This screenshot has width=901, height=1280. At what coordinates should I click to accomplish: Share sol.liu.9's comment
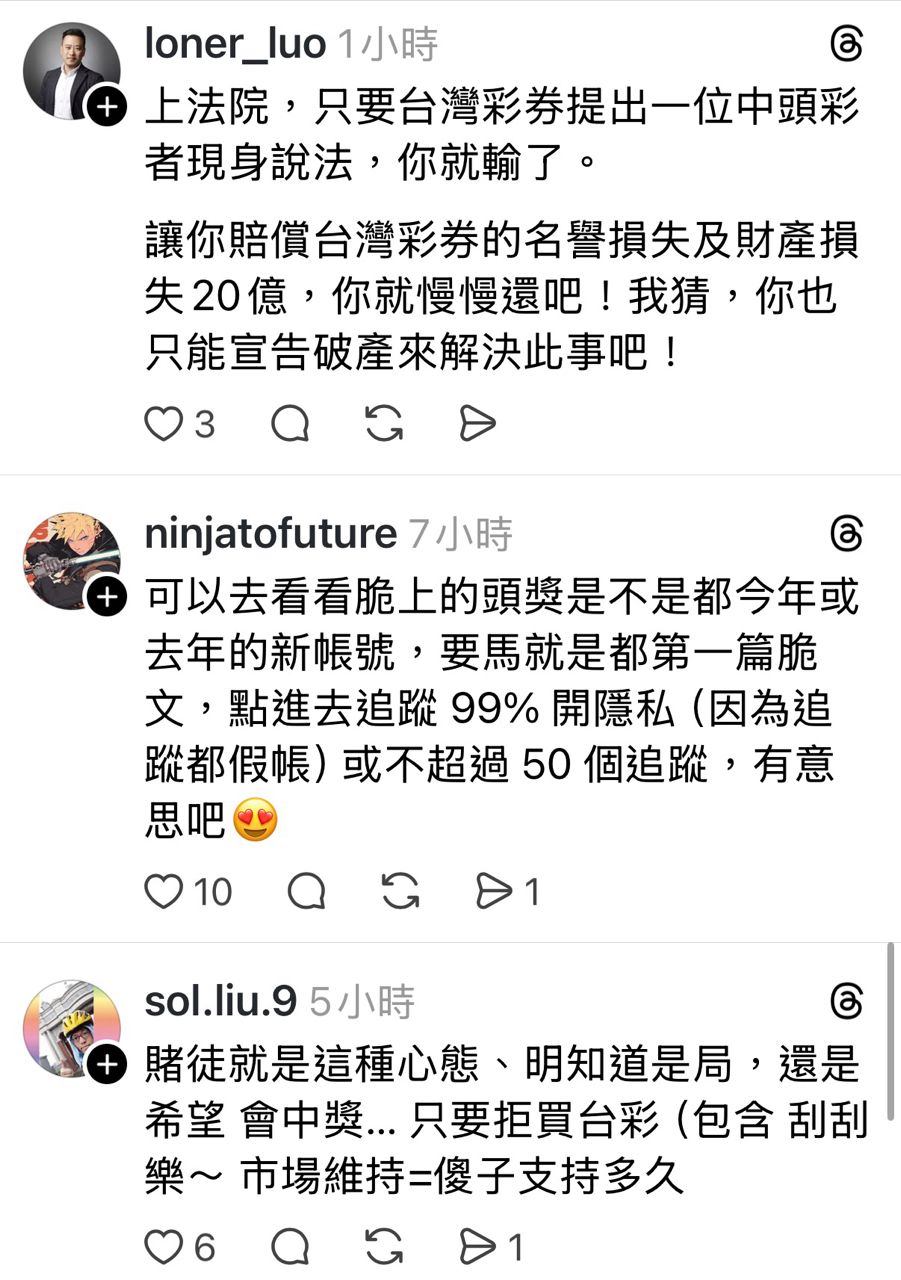point(477,1247)
